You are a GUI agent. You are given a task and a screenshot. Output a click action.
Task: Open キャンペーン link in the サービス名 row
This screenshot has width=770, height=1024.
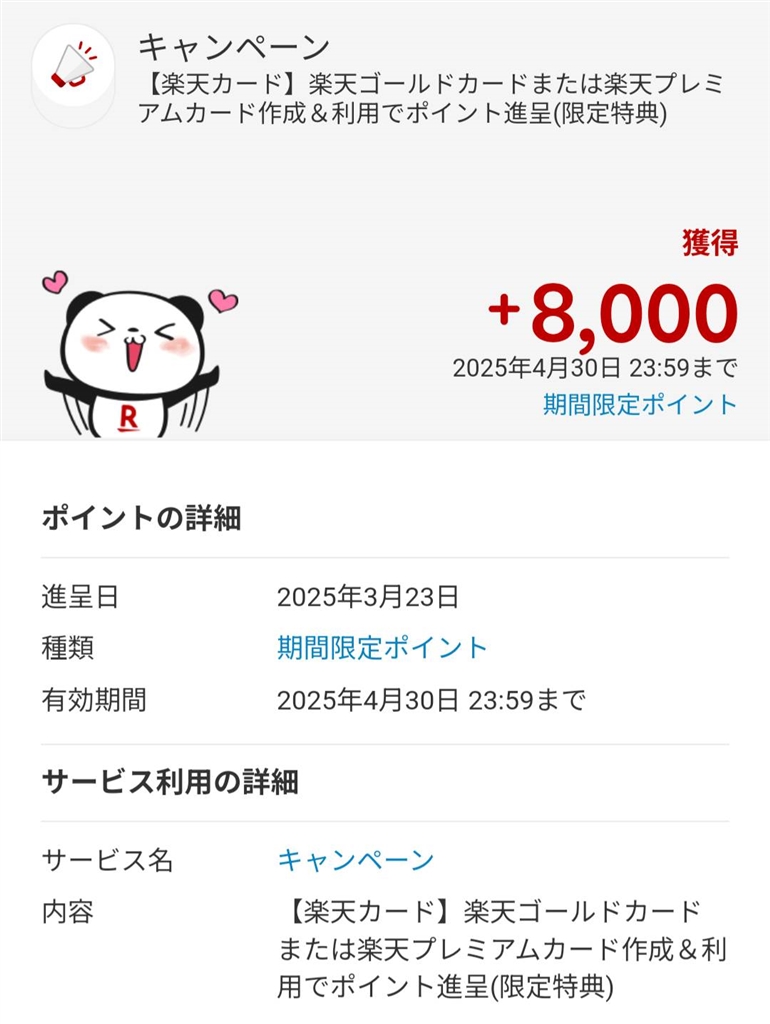[x=355, y=860]
